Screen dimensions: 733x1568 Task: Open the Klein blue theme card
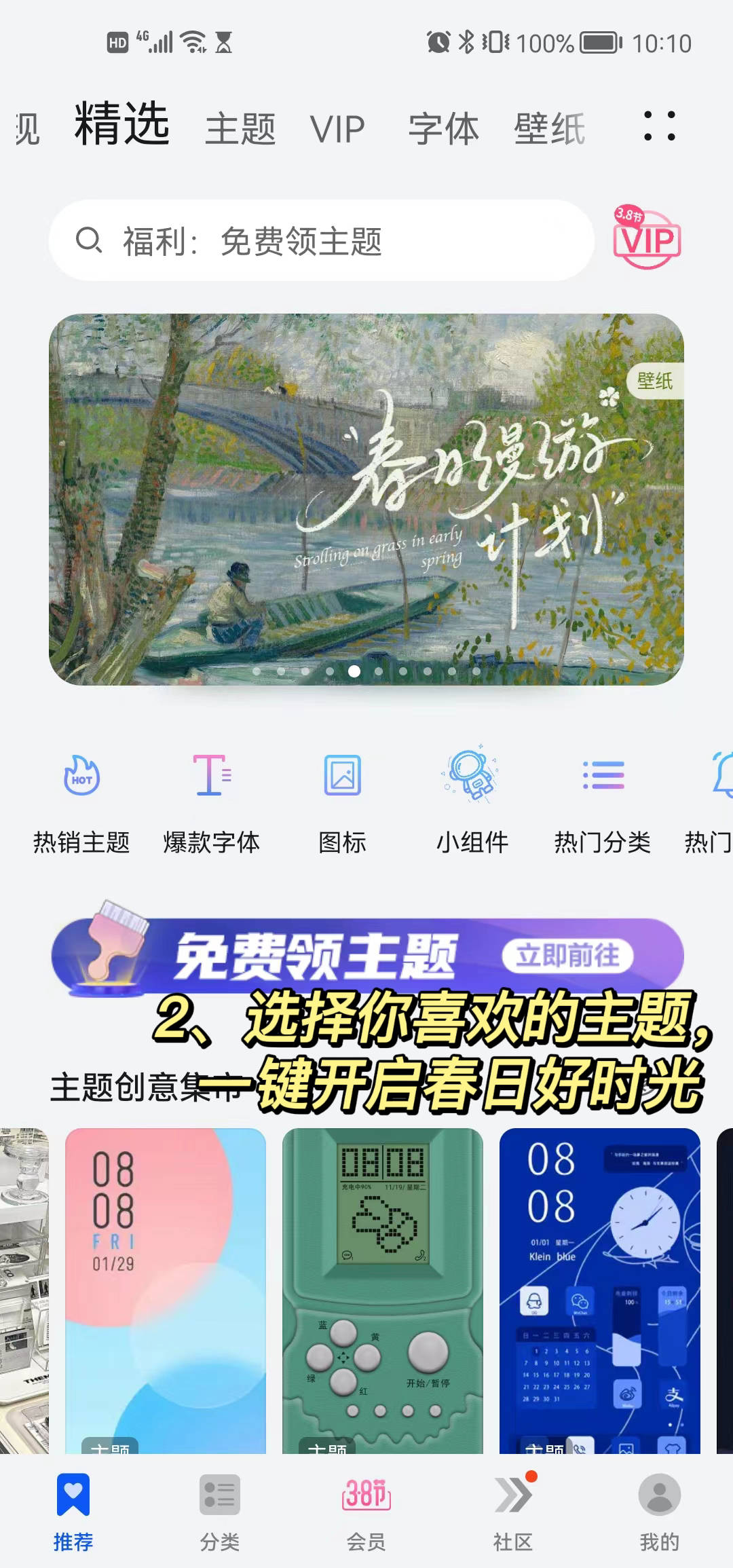pyautogui.click(x=600, y=1290)
